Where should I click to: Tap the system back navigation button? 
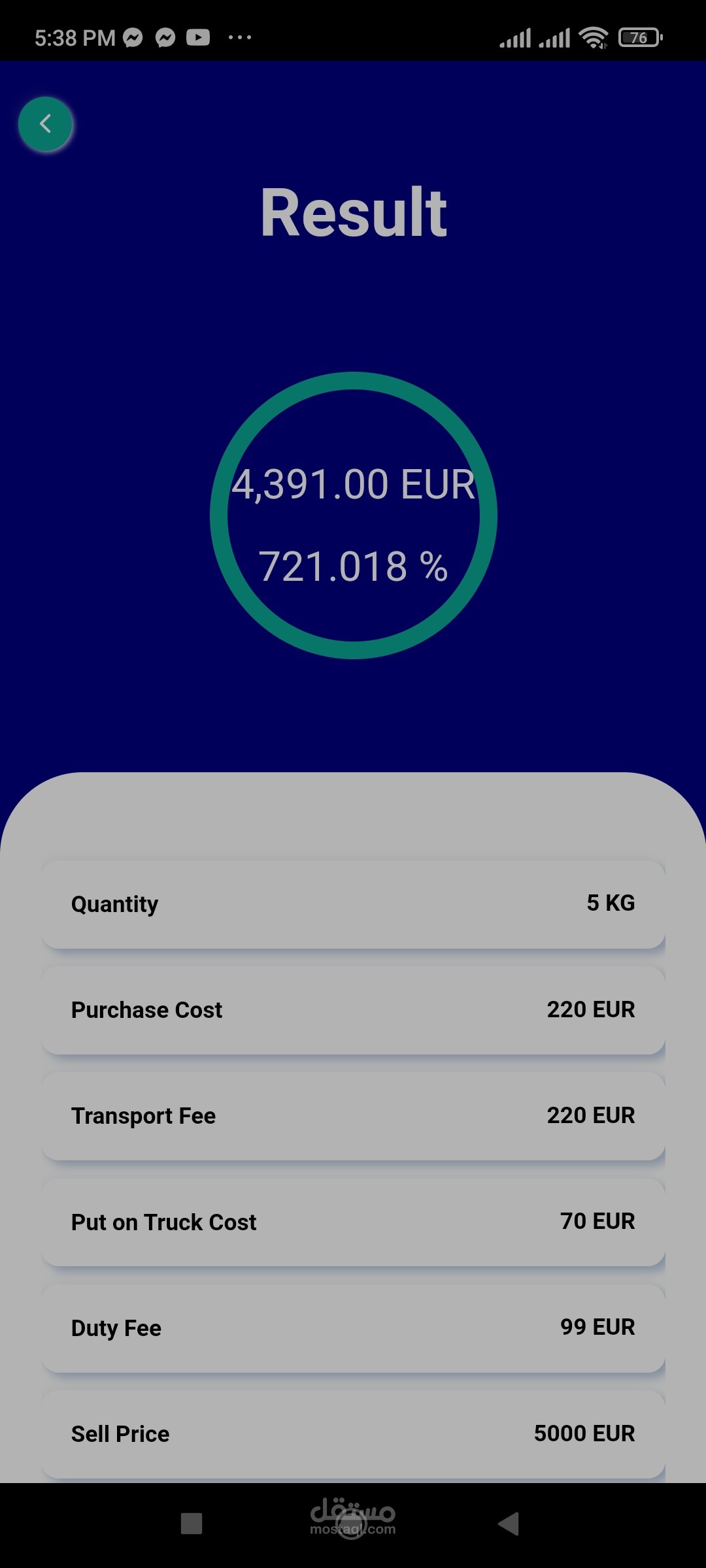click(x=509, y=1524)
